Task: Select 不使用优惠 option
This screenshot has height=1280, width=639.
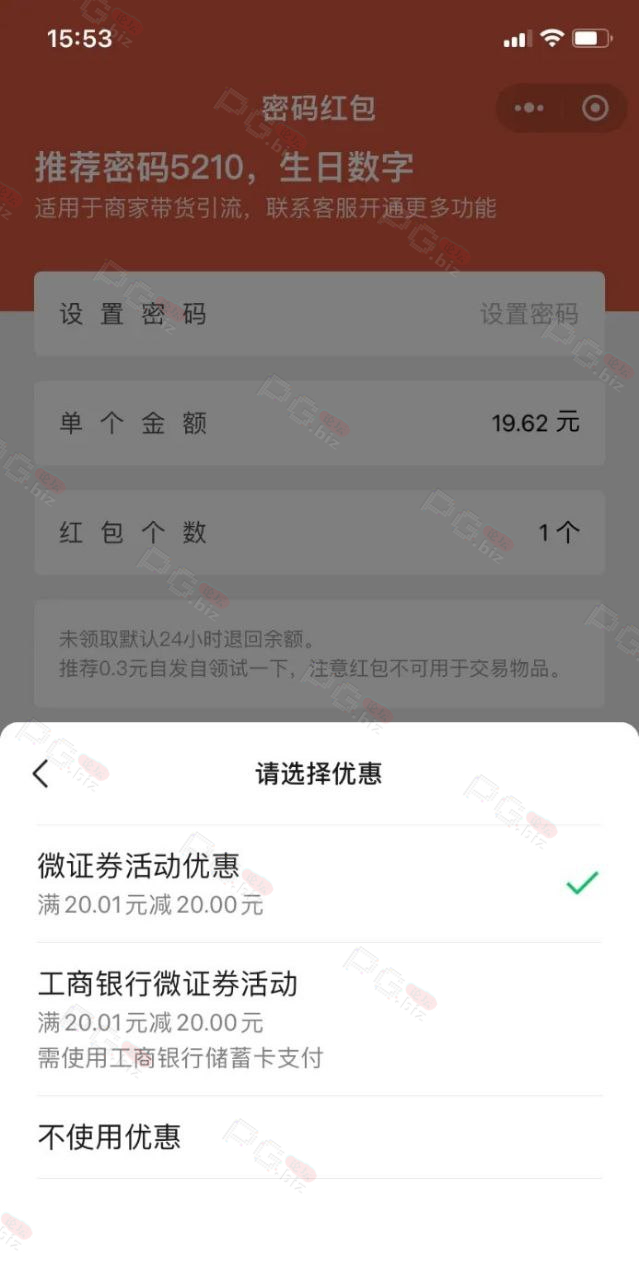Action: (319, 1137)
